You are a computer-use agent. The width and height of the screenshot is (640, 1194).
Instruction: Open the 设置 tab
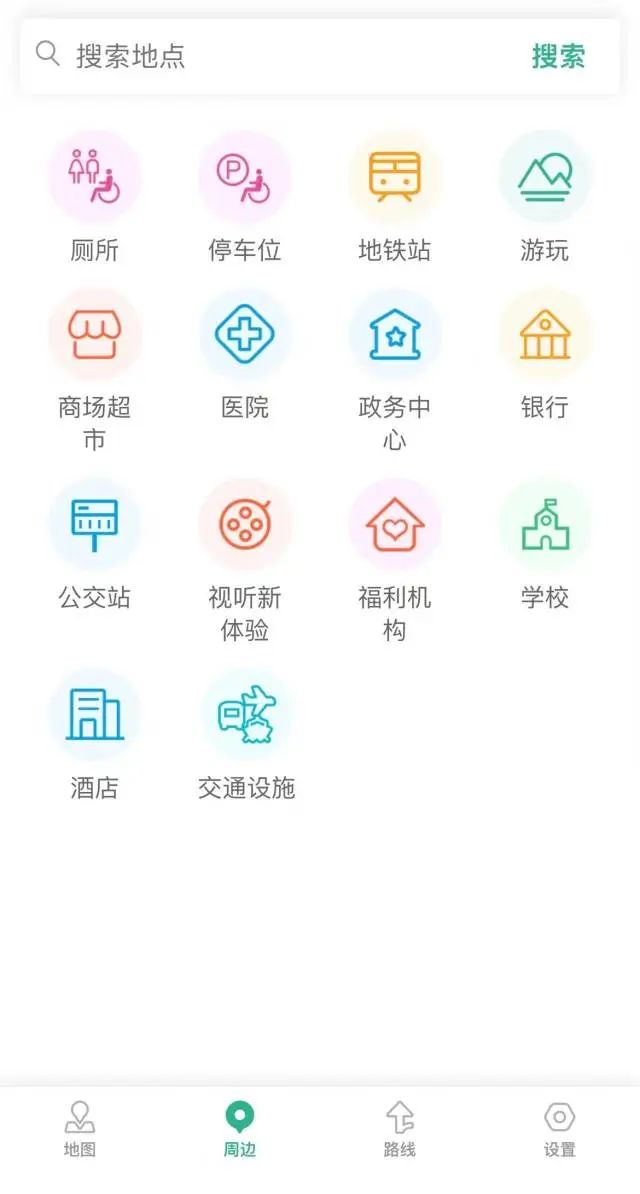point(559,1129)
